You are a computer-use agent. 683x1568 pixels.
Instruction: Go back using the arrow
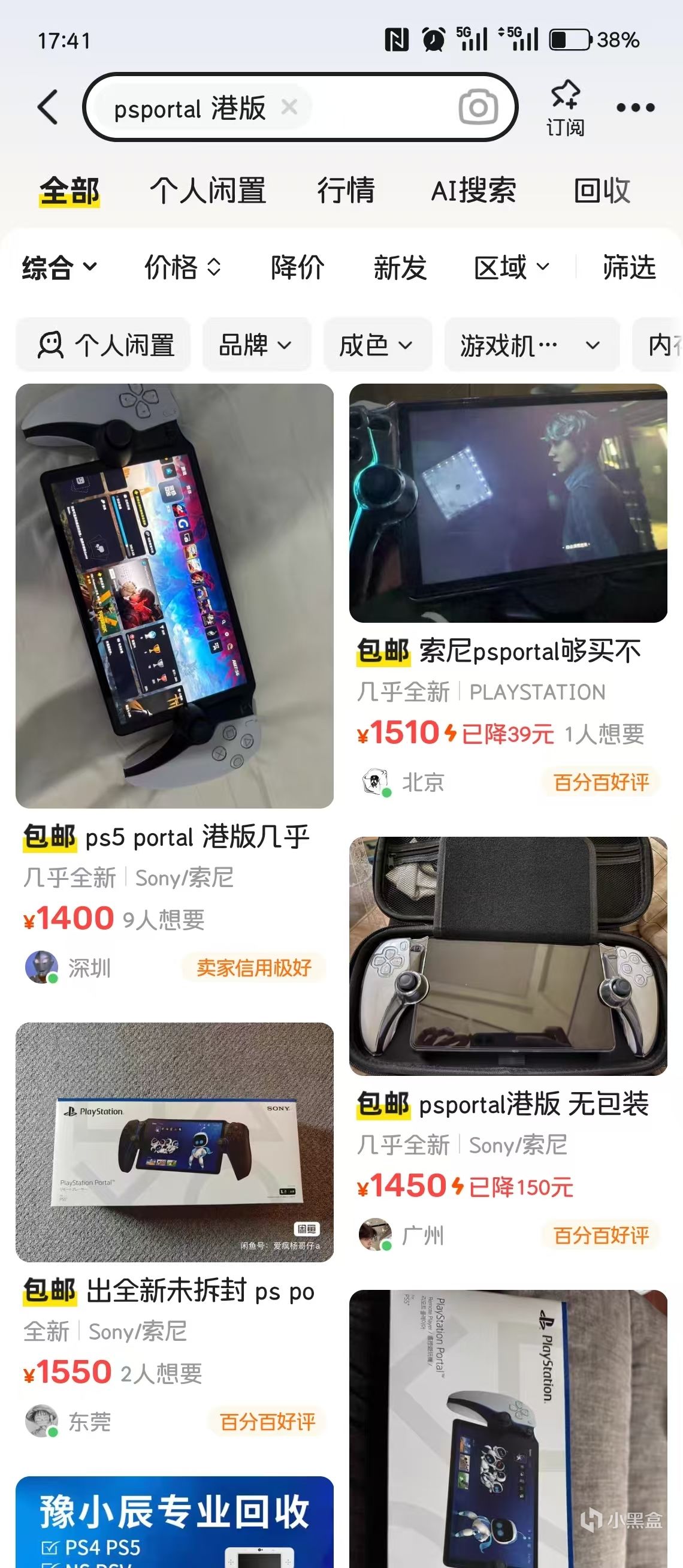[49, 108]
